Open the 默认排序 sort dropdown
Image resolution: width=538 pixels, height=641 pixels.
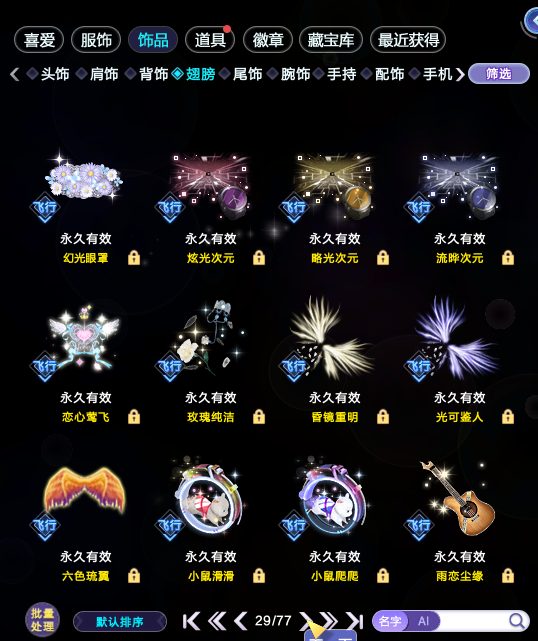click(120, 622)
